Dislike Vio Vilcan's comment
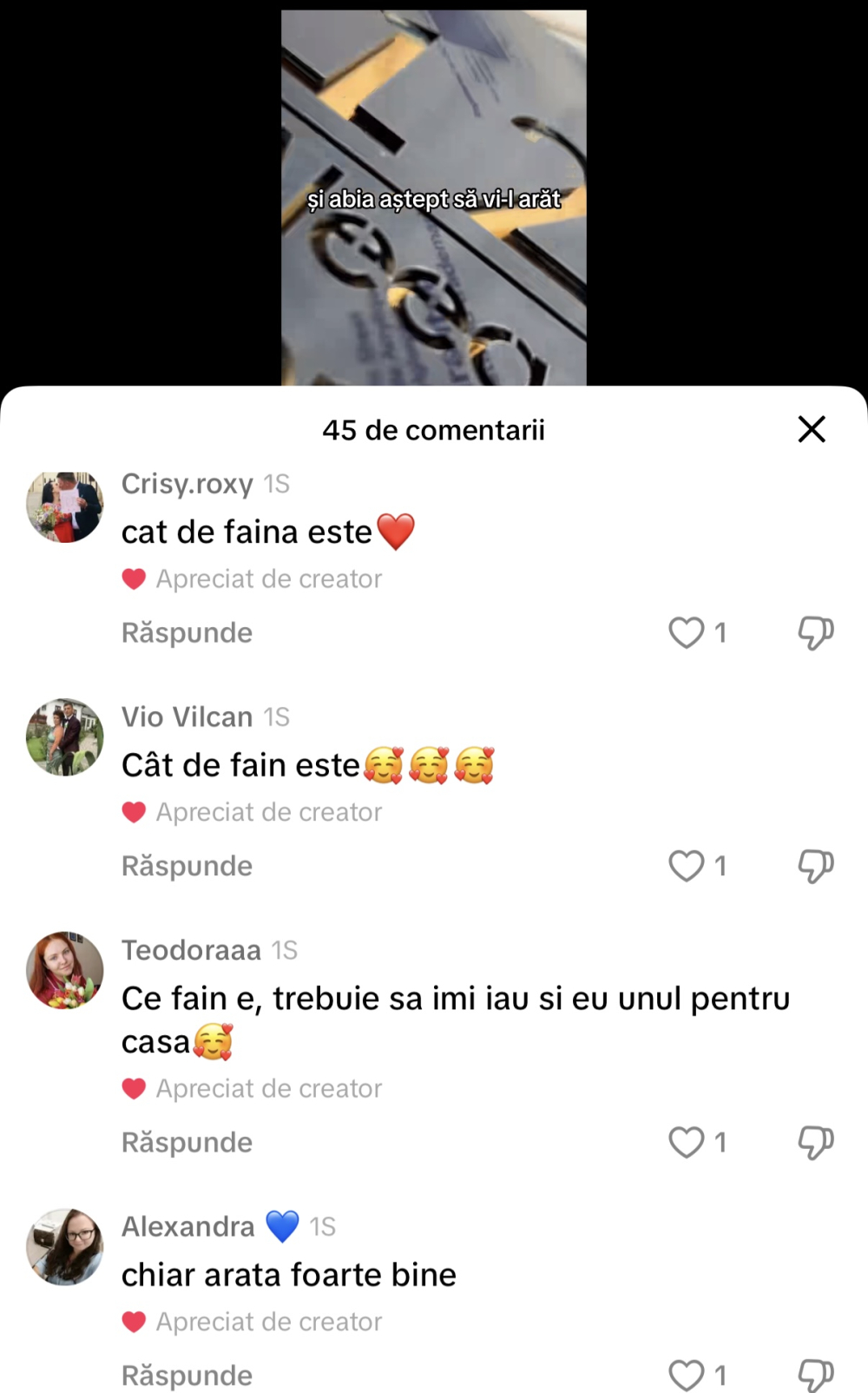This screenshot has height=1393, width=868. 815,866
